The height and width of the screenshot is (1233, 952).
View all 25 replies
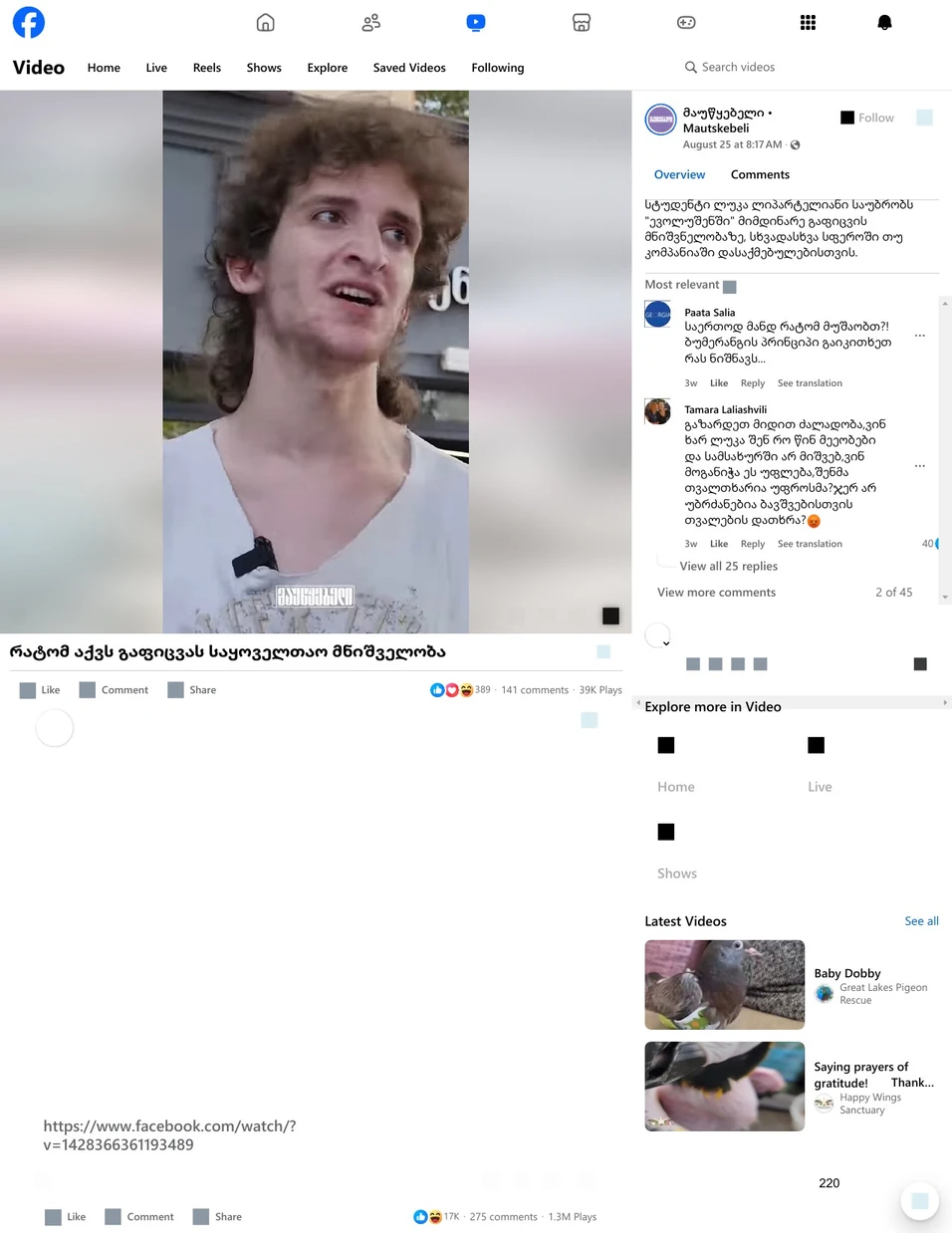728,566
